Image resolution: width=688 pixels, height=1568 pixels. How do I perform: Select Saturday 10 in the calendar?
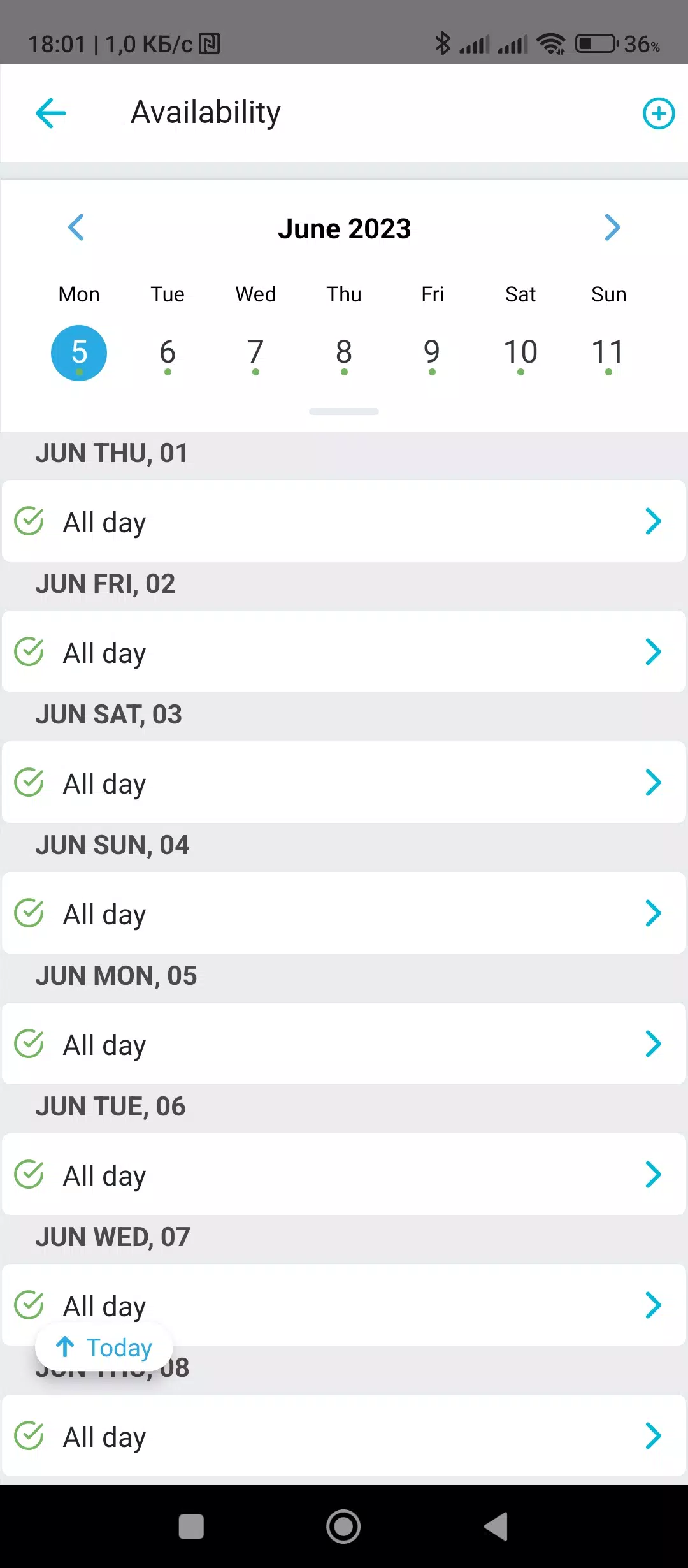coord(520,353)
